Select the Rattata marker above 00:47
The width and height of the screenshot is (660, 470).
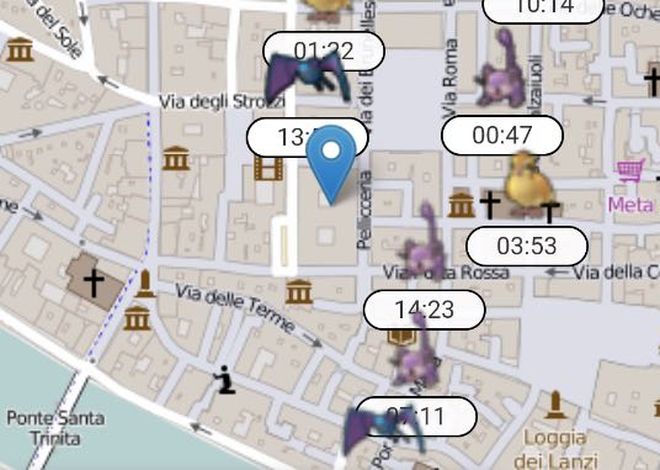[500, 72]
